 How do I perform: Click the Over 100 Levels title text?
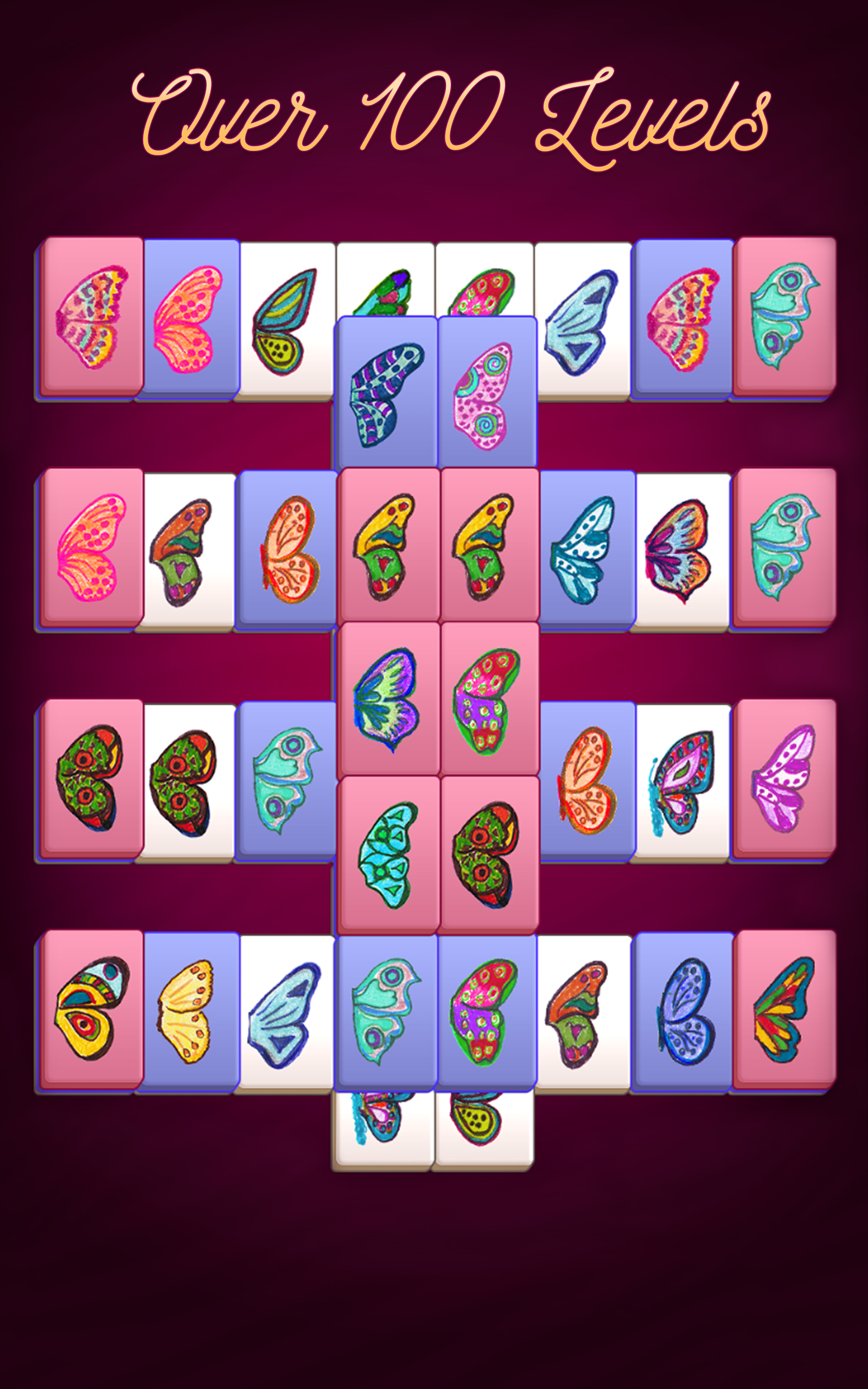pos(434,115)
